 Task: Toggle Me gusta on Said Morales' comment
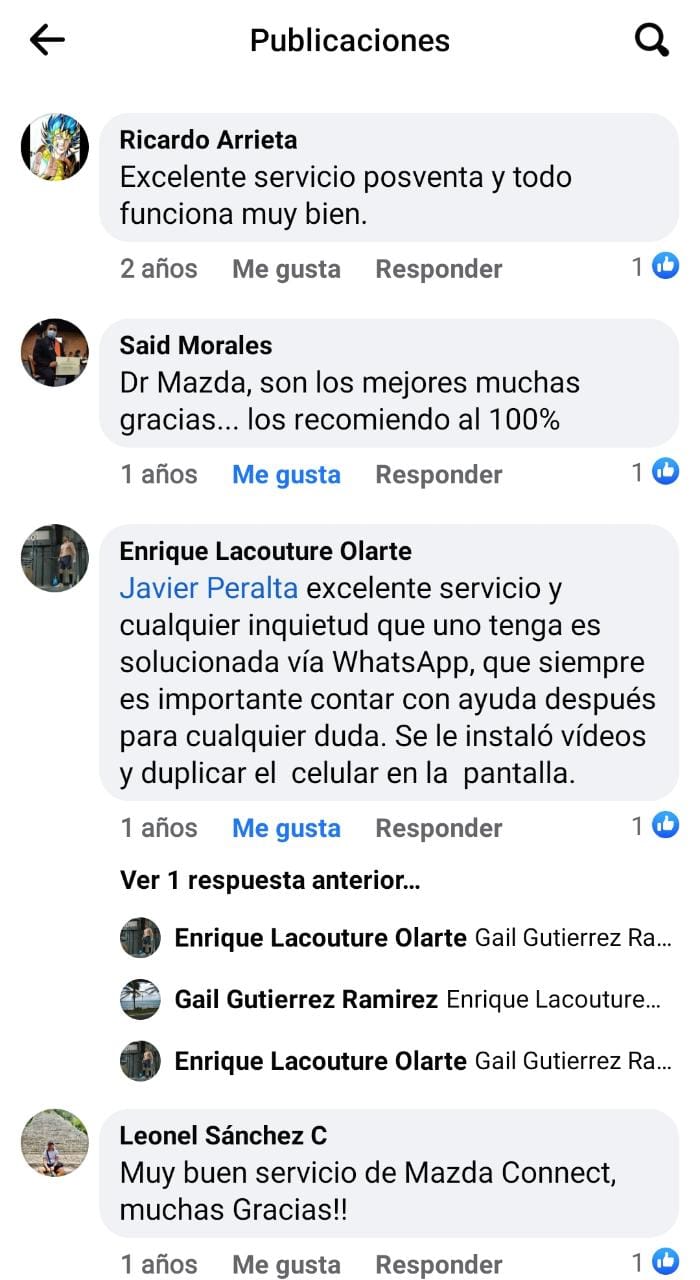286,474
